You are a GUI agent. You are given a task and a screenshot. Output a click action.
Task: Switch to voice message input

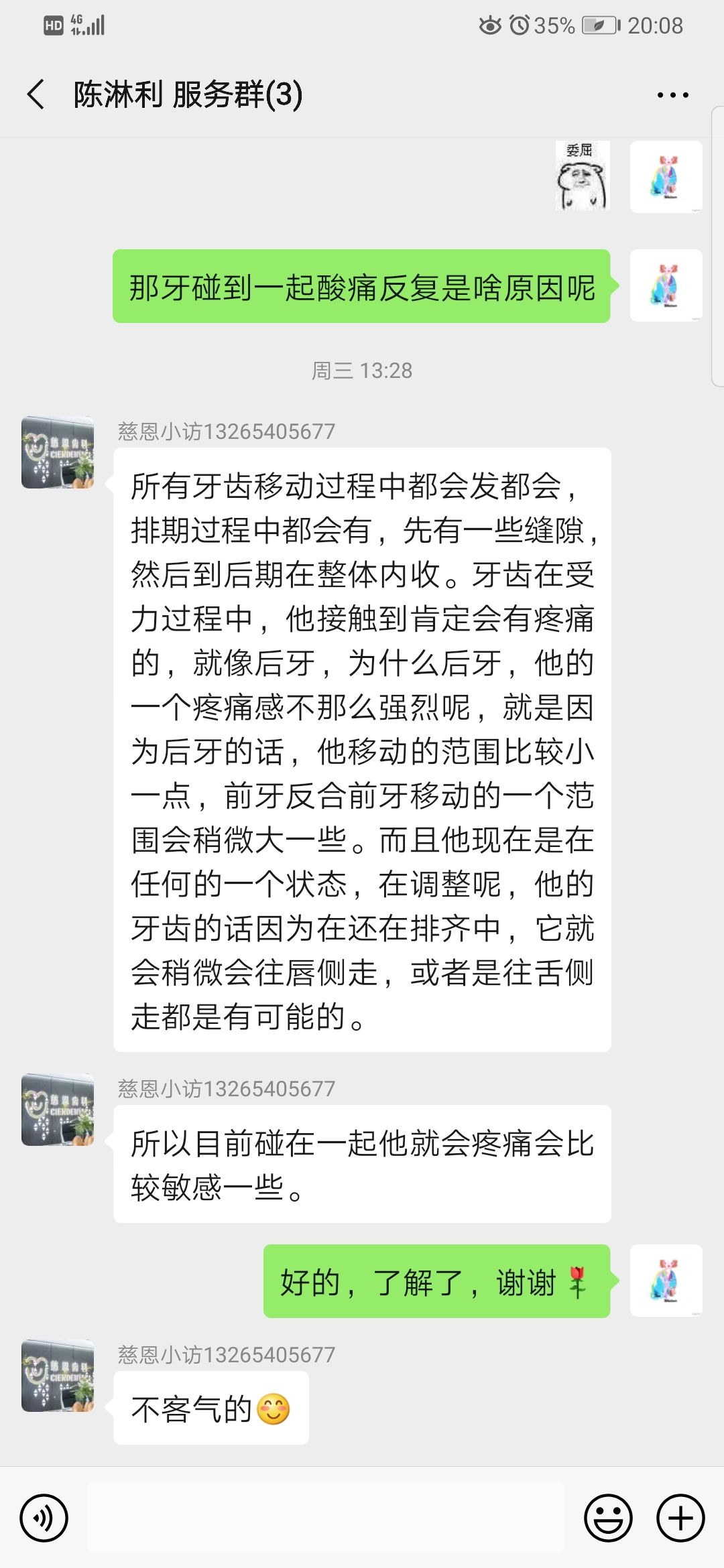pos(44,1518)
